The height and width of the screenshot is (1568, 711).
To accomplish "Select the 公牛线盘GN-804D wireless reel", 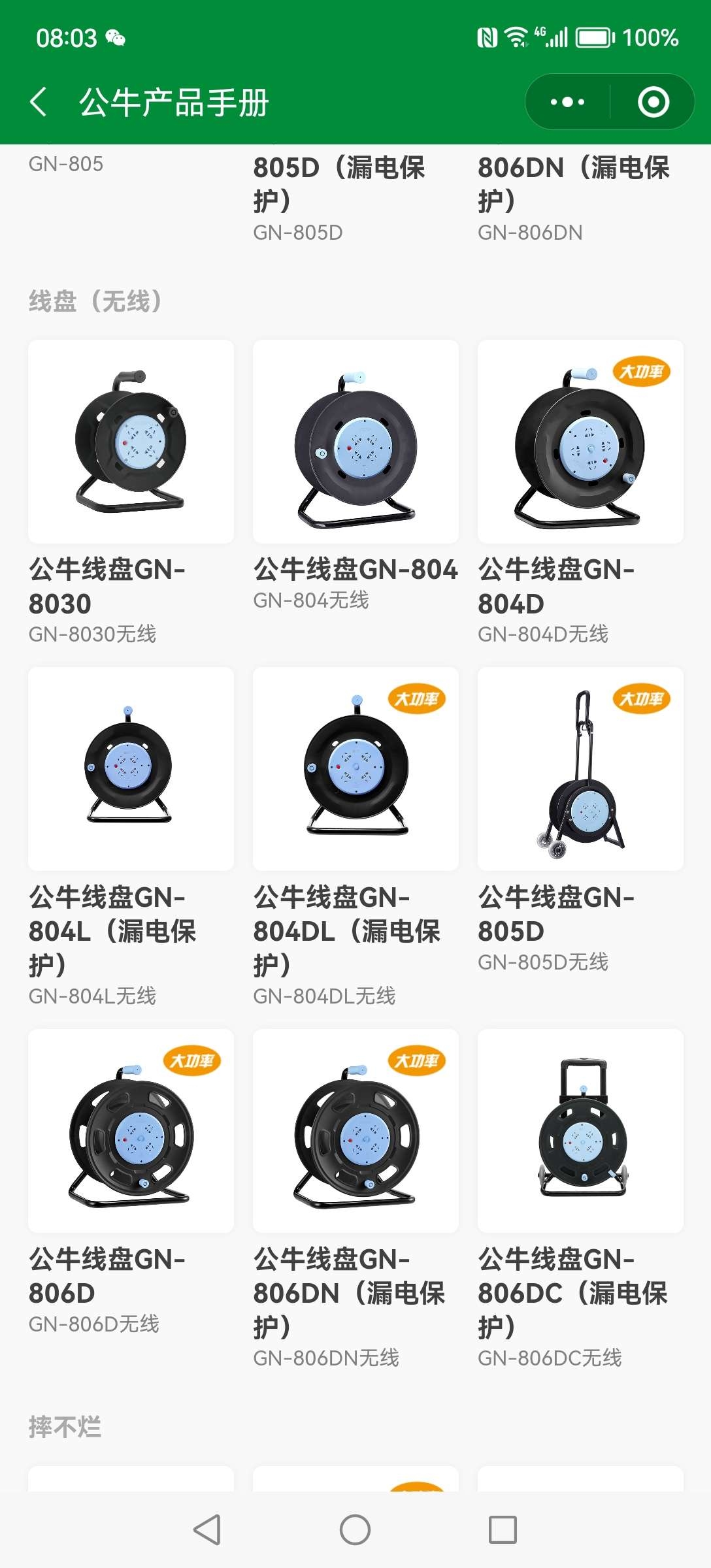I will pyautogui.click(x=580, y=442).
